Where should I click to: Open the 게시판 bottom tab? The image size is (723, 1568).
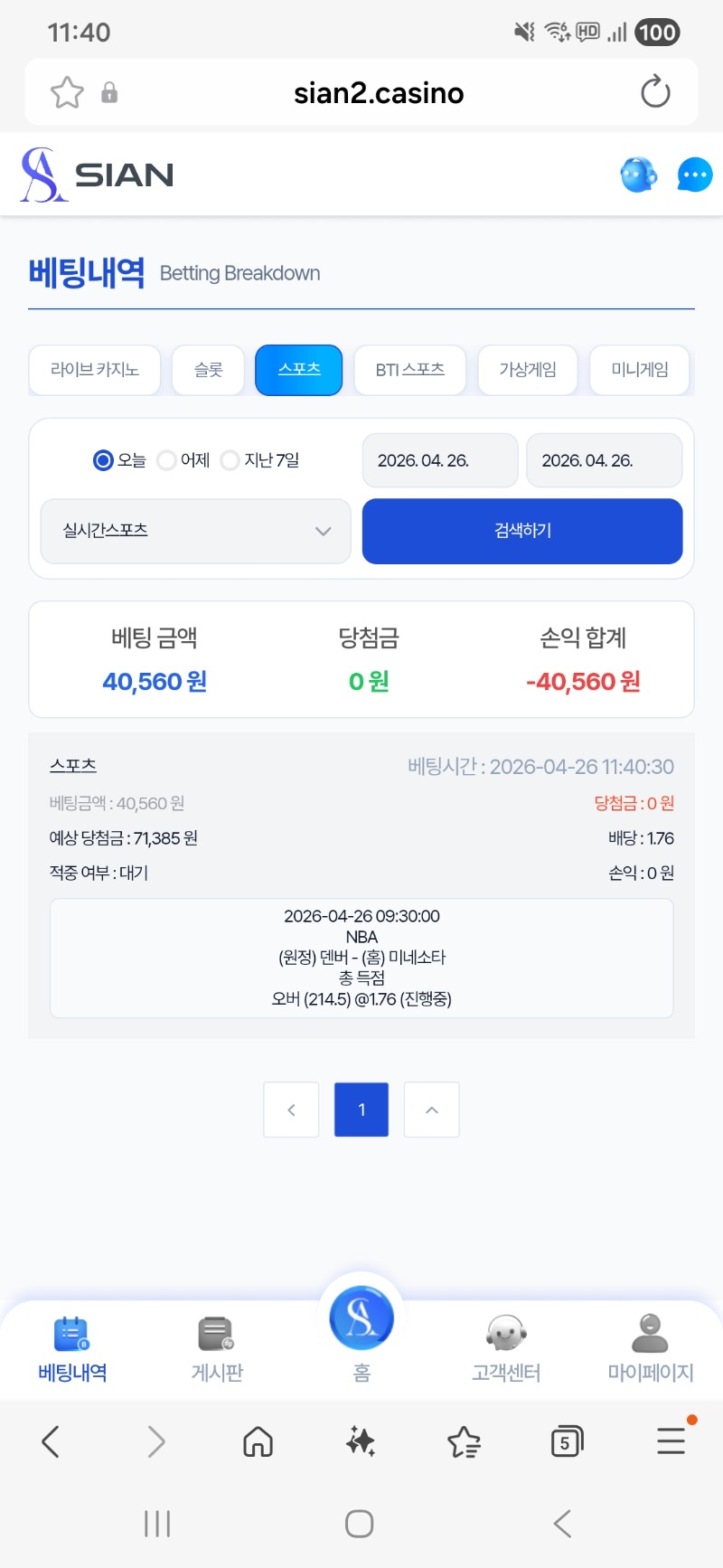[217, 1349]
